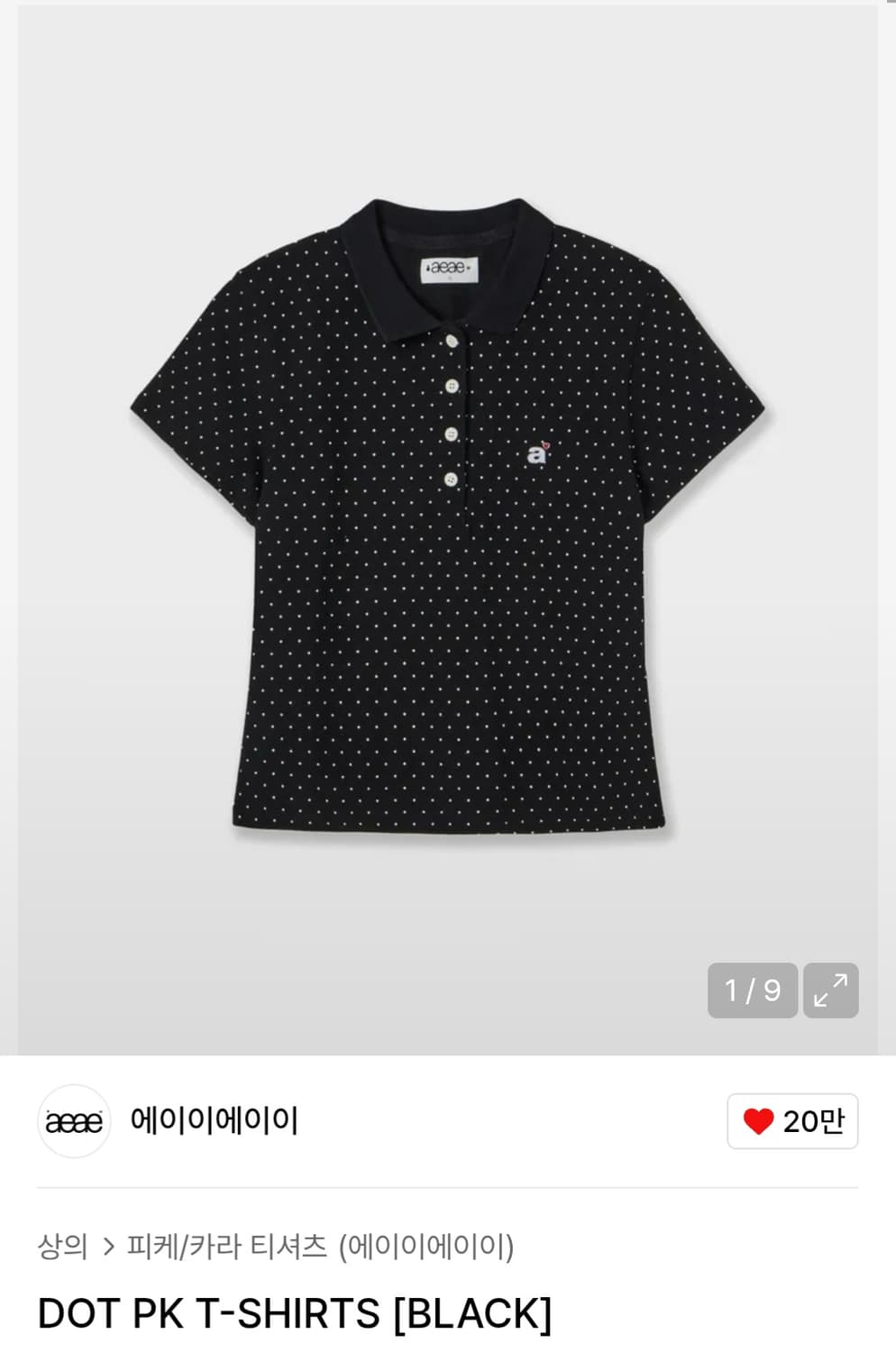Image resolution: width=896 pixels, height=1352 pixels.
Task: Open the 상의 category breadcrumb
Action: [x=62, y=1247]
